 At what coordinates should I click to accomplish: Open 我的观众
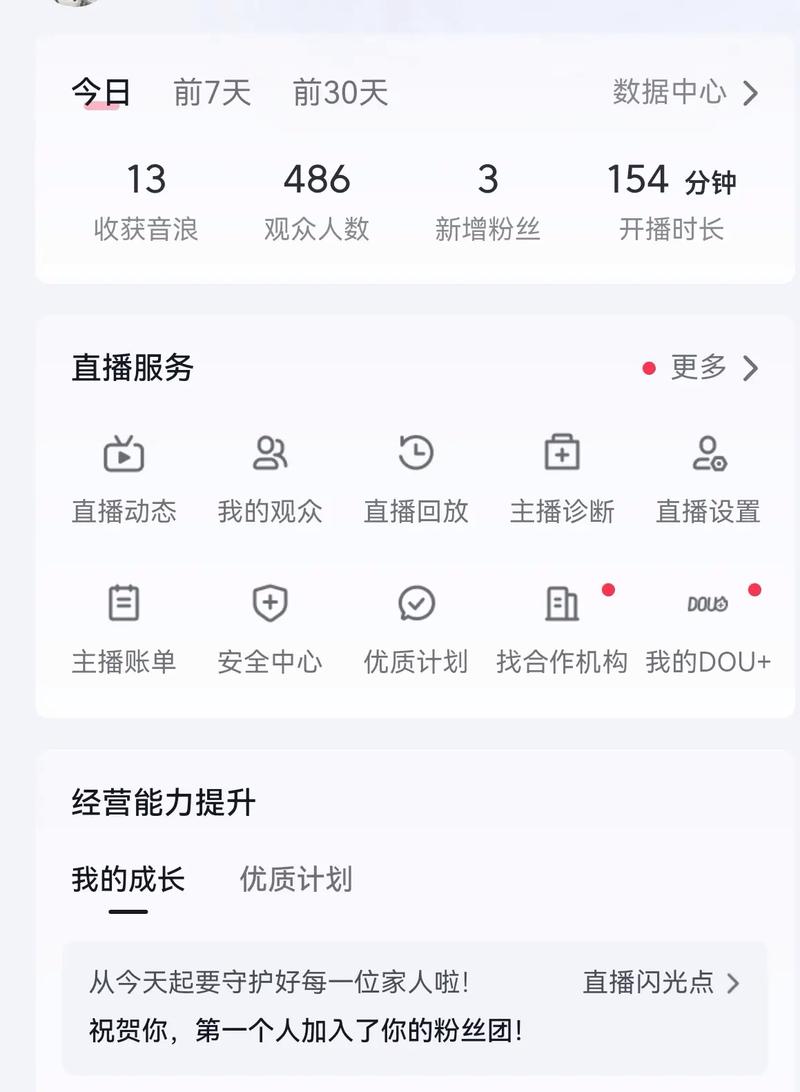(x=270, y=478)
